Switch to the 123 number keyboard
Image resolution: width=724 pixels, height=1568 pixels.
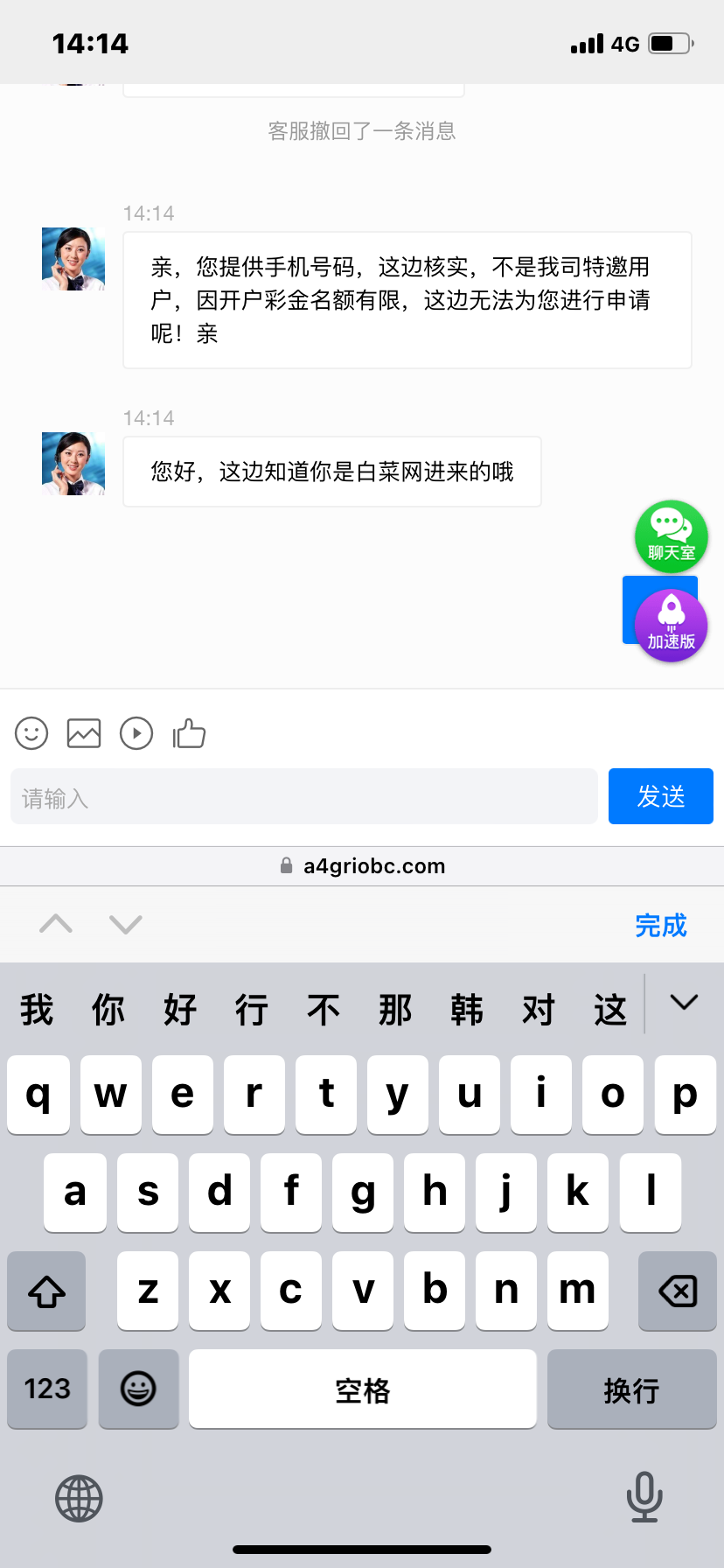[47, 1389]
